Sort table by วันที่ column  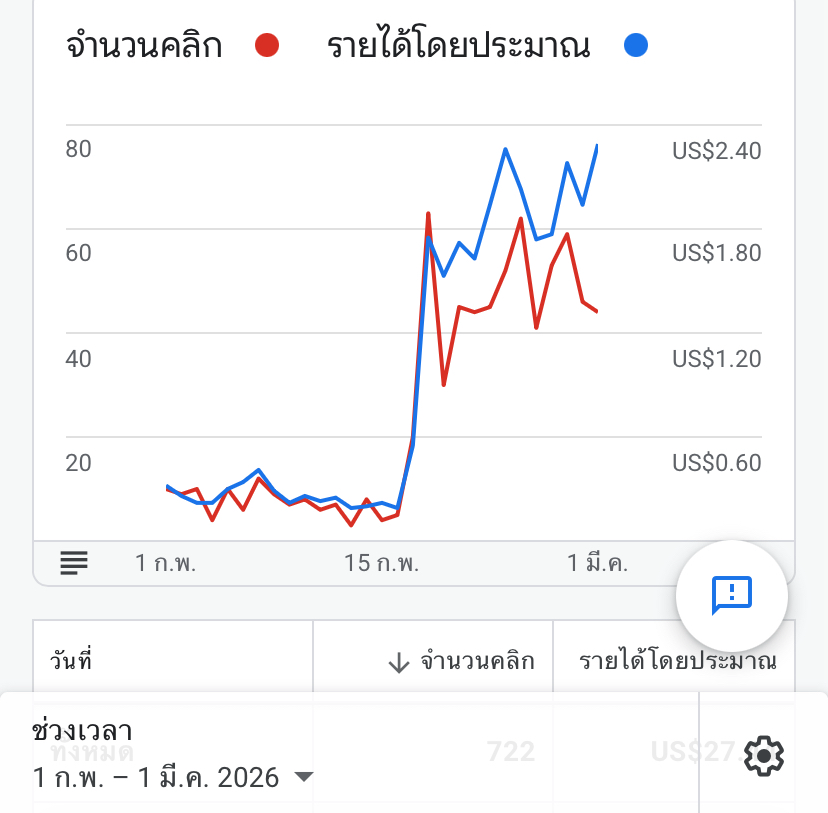point(72,661)
